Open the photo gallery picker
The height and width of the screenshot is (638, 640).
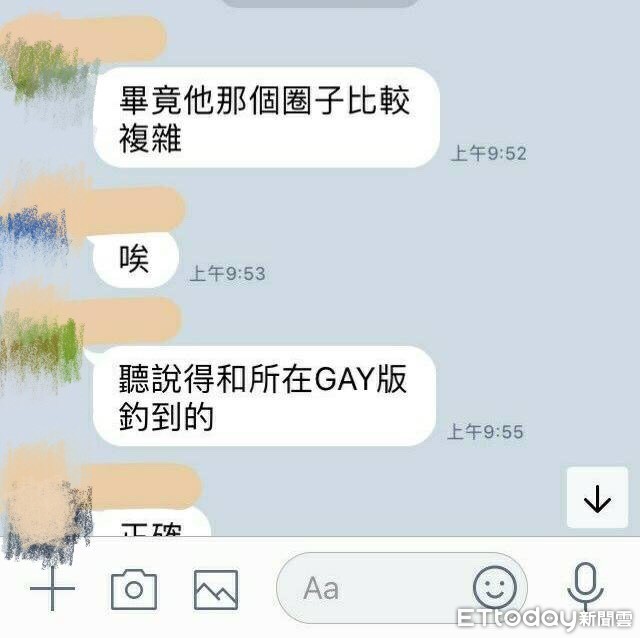coord(216,588)
